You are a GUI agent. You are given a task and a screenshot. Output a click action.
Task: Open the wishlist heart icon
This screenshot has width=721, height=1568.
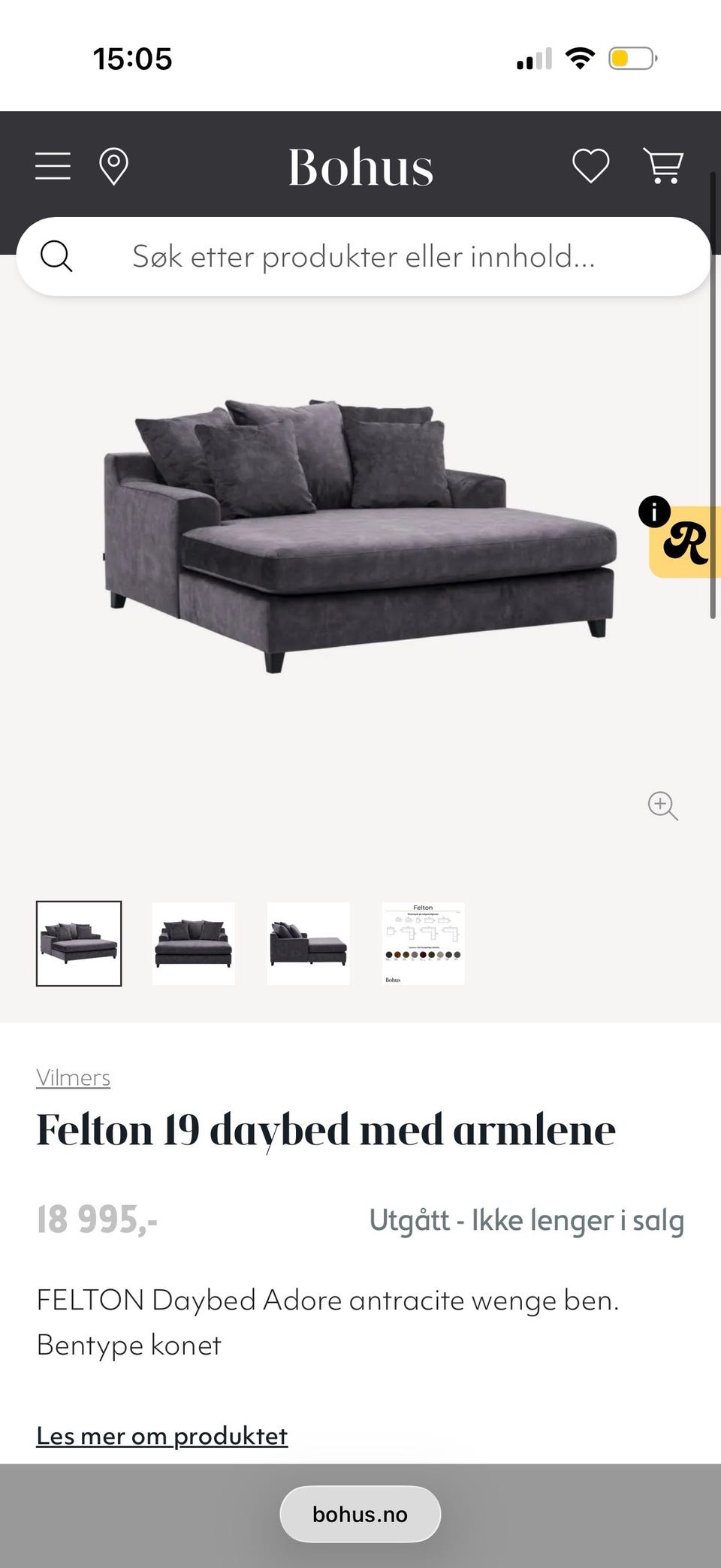coord(590,167)
